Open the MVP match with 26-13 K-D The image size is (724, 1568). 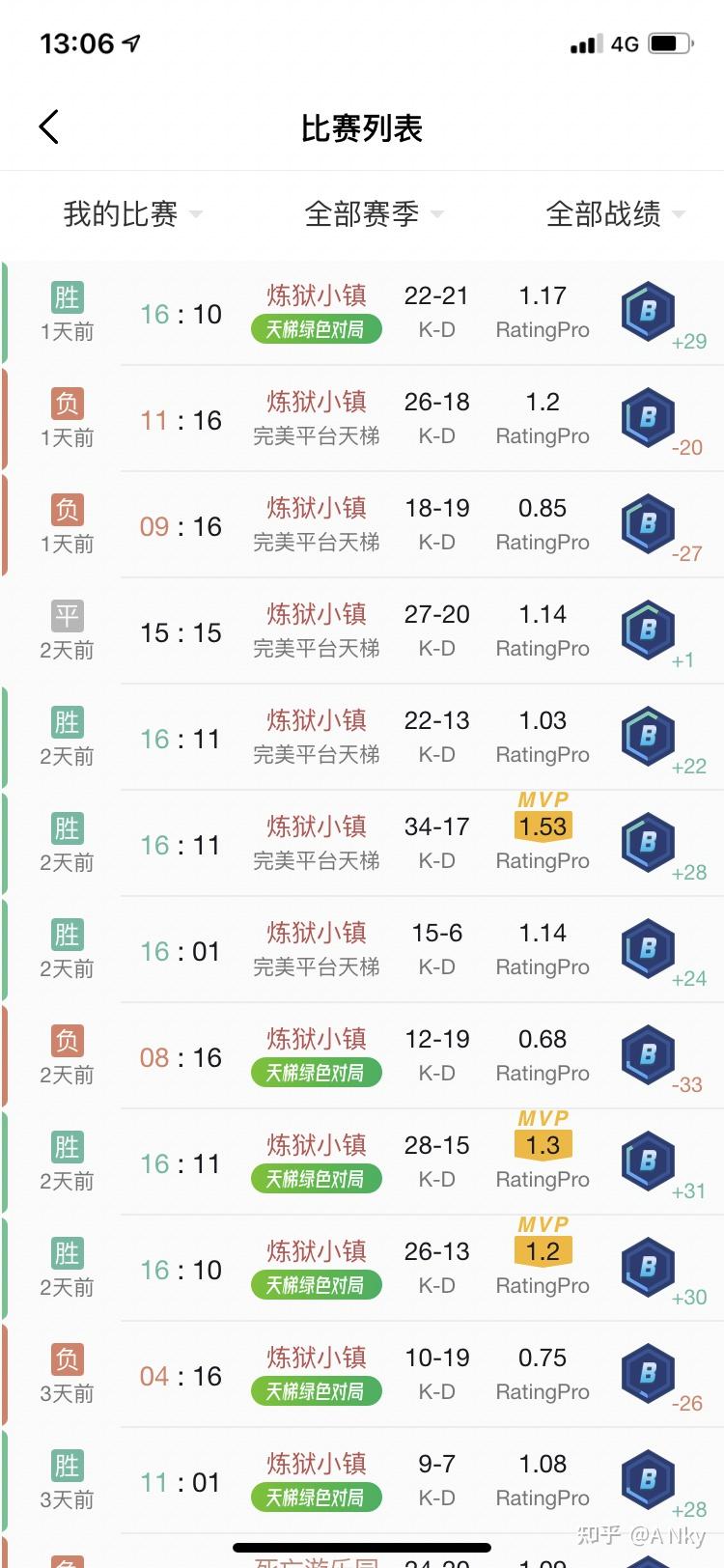(x=362, y=1269)
